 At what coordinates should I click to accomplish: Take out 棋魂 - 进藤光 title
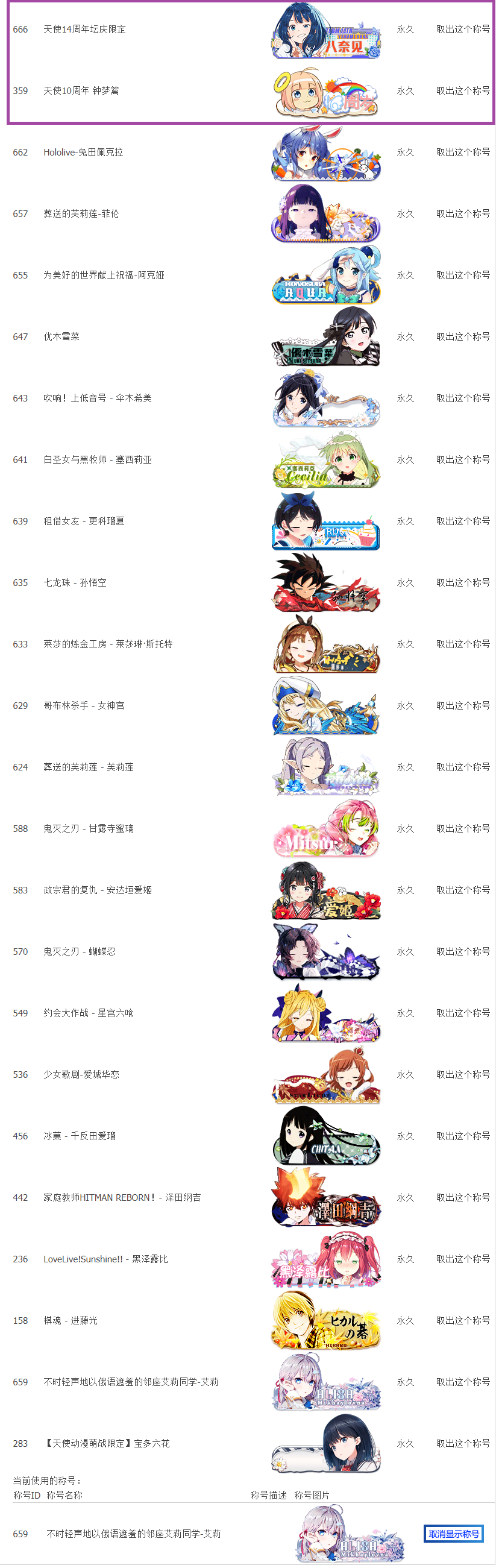[x=462, y=1320]
